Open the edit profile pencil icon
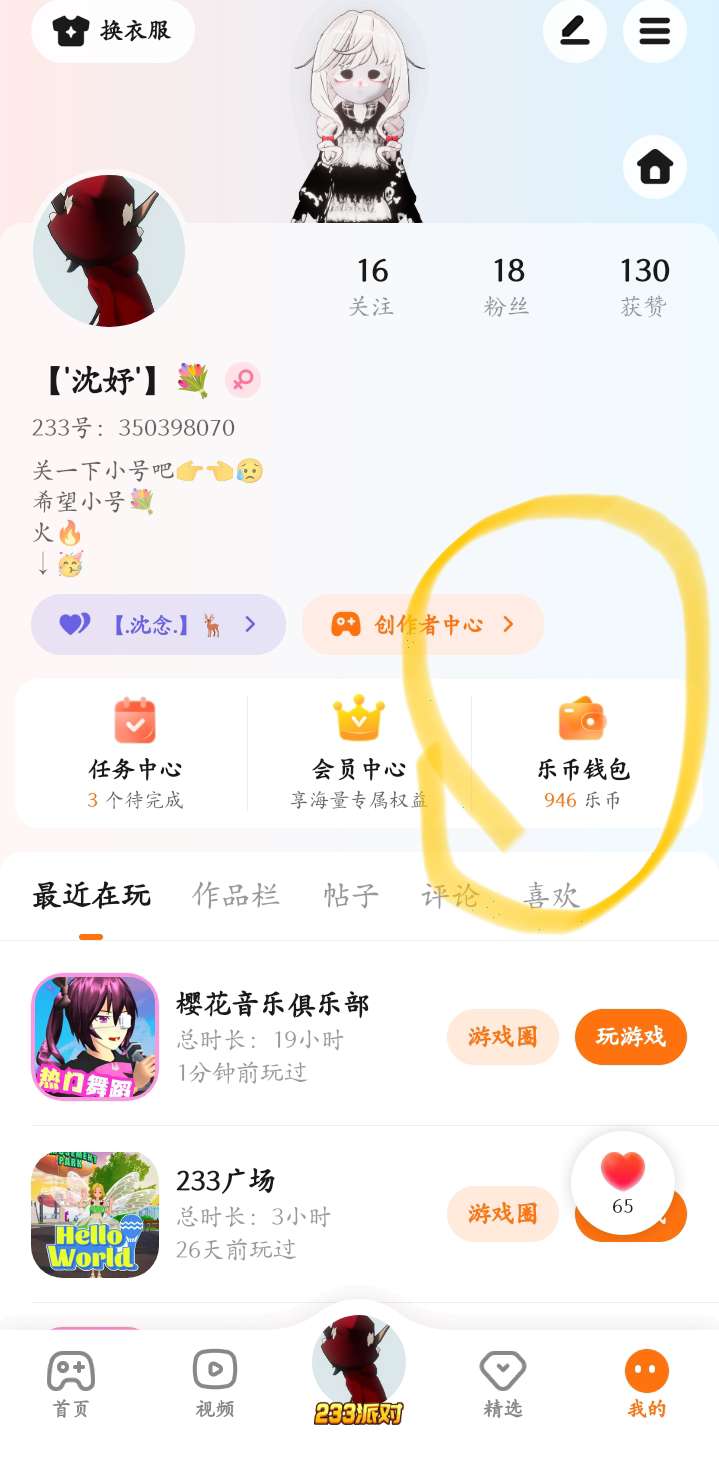Image resolution: width=719 pixels, height=1477 pixels. tap(575, 31)
